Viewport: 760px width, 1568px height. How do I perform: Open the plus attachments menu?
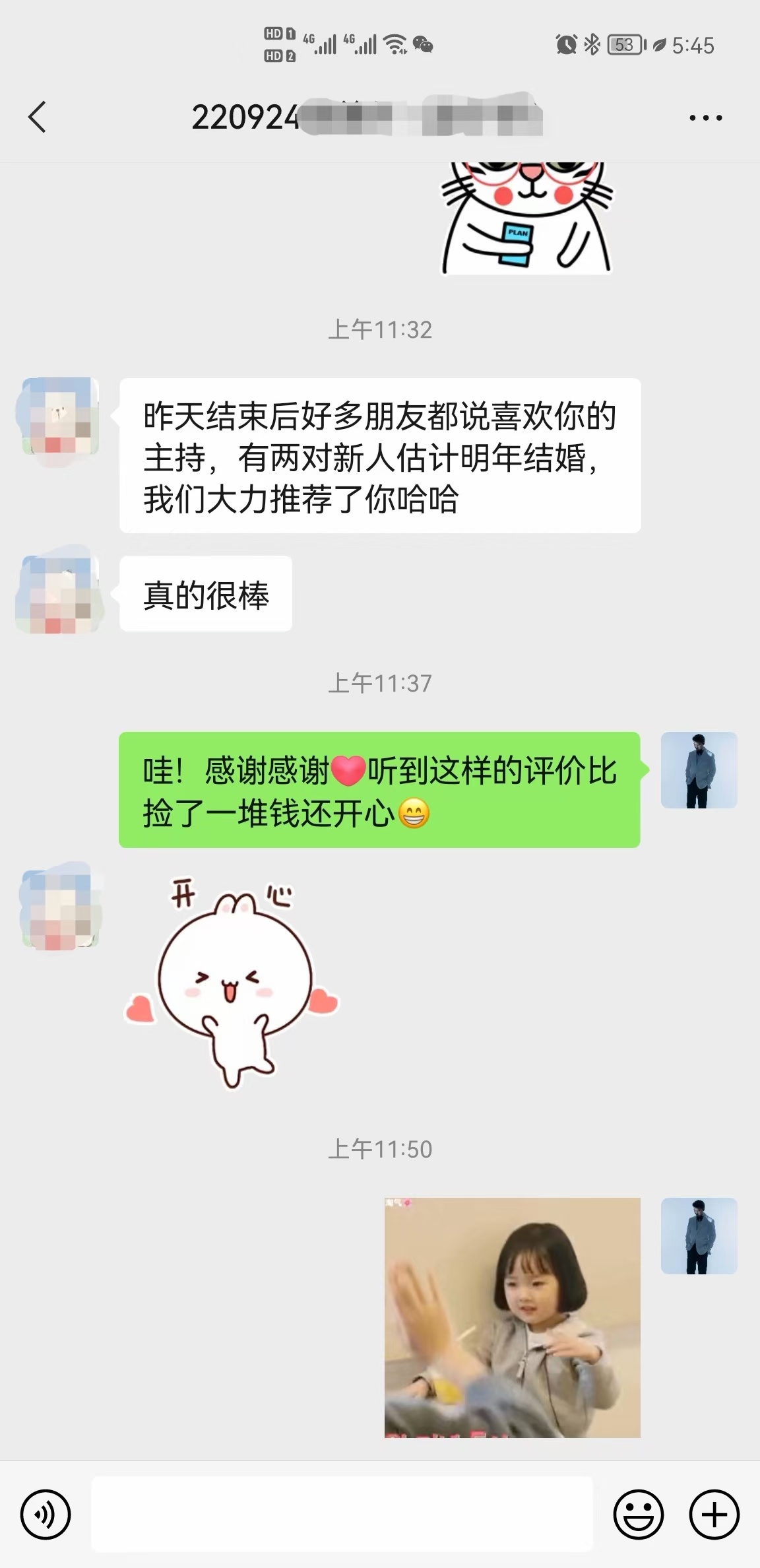(x=714, y=1514)
